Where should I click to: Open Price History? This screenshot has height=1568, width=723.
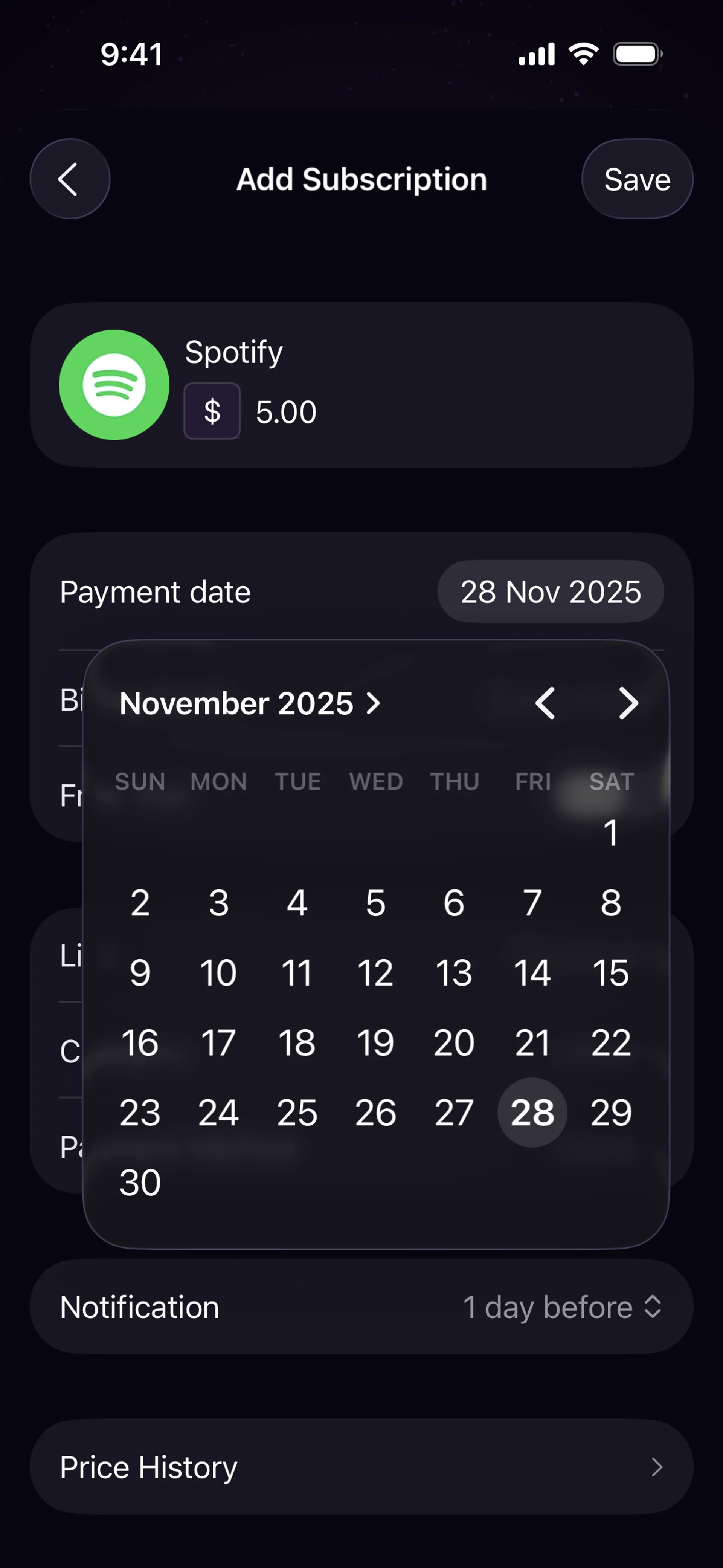tap(361, 1467)
